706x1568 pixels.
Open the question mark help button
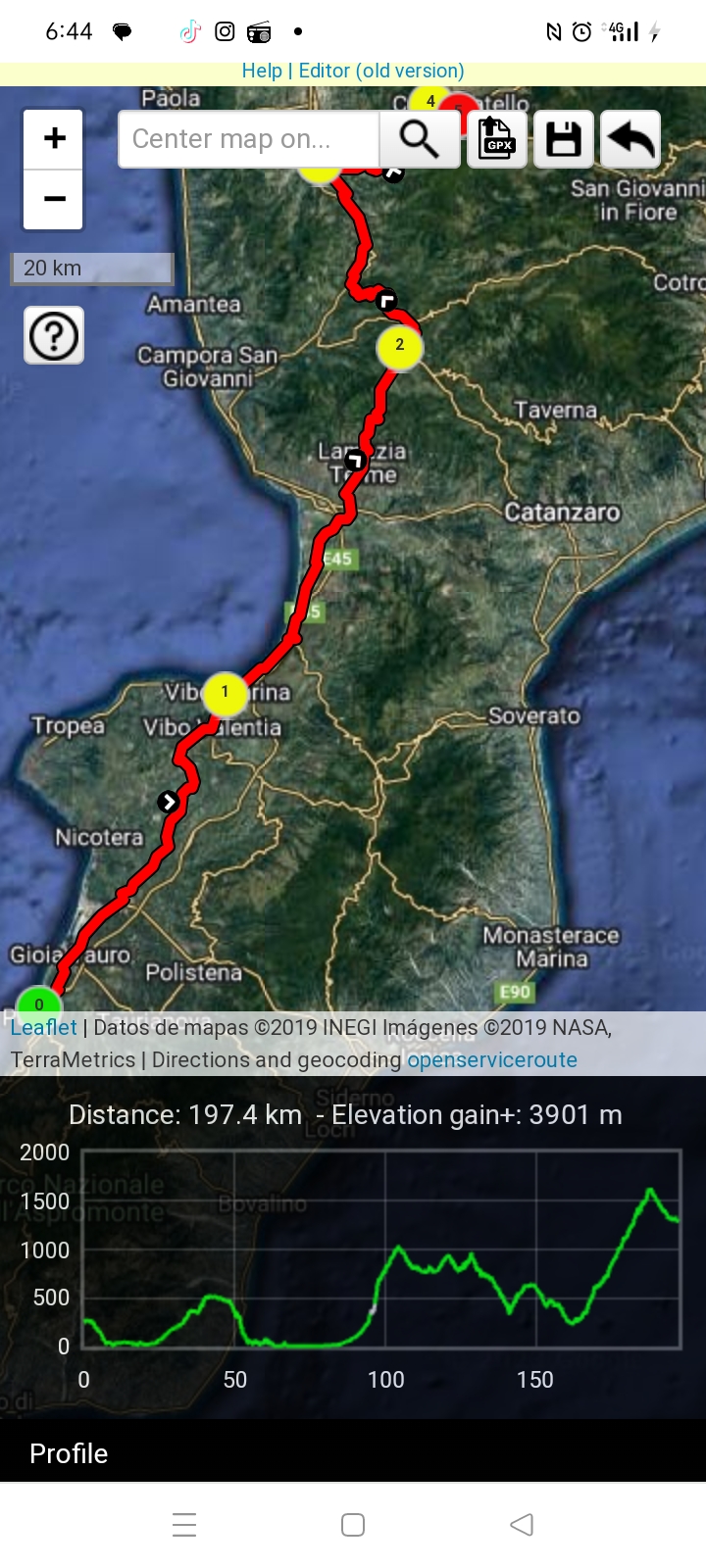(54, 336)
